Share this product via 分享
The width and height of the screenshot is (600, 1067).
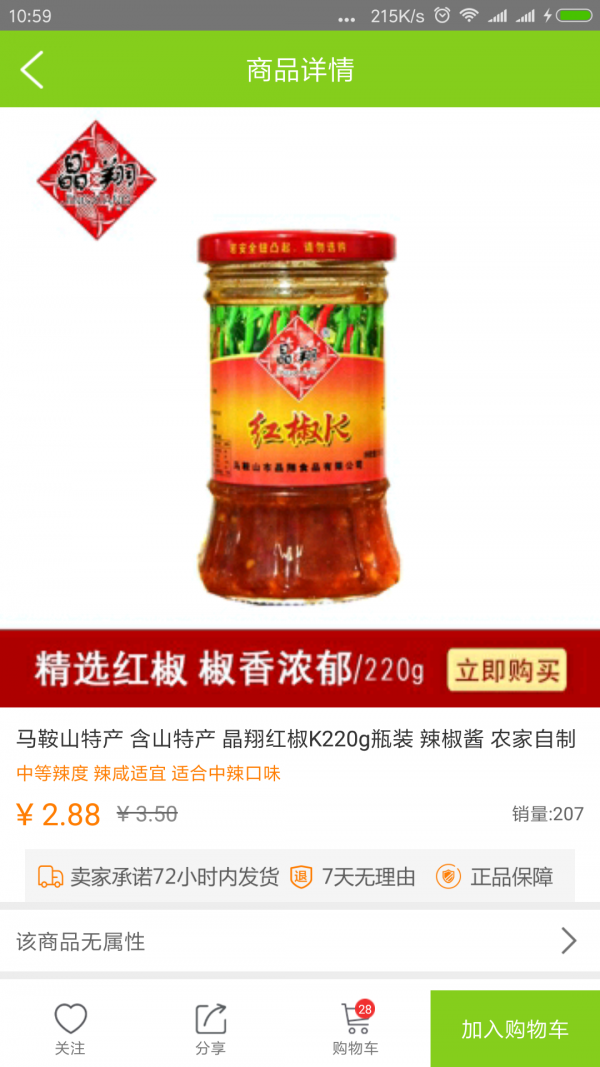tap(211, 1028)
